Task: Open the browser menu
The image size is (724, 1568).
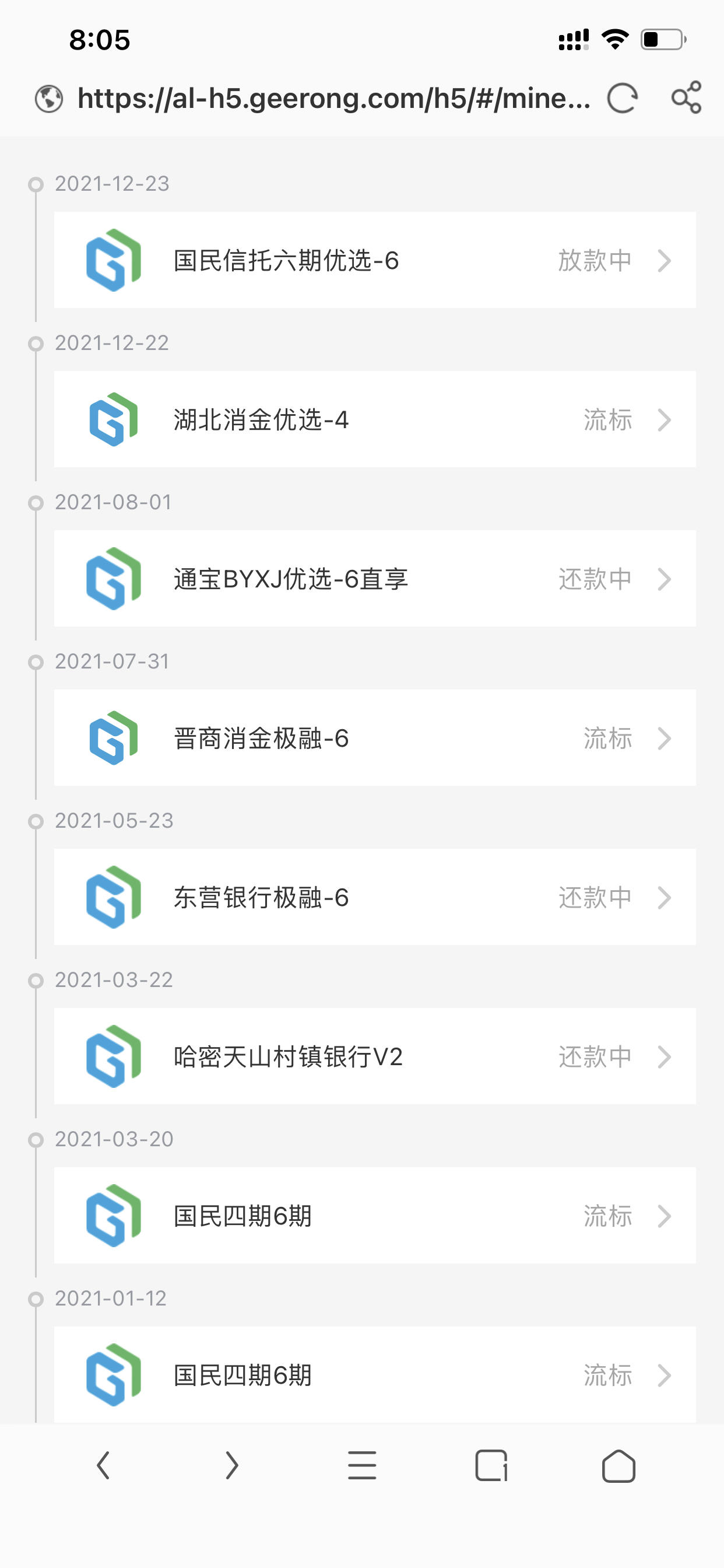Action: 362,1465
